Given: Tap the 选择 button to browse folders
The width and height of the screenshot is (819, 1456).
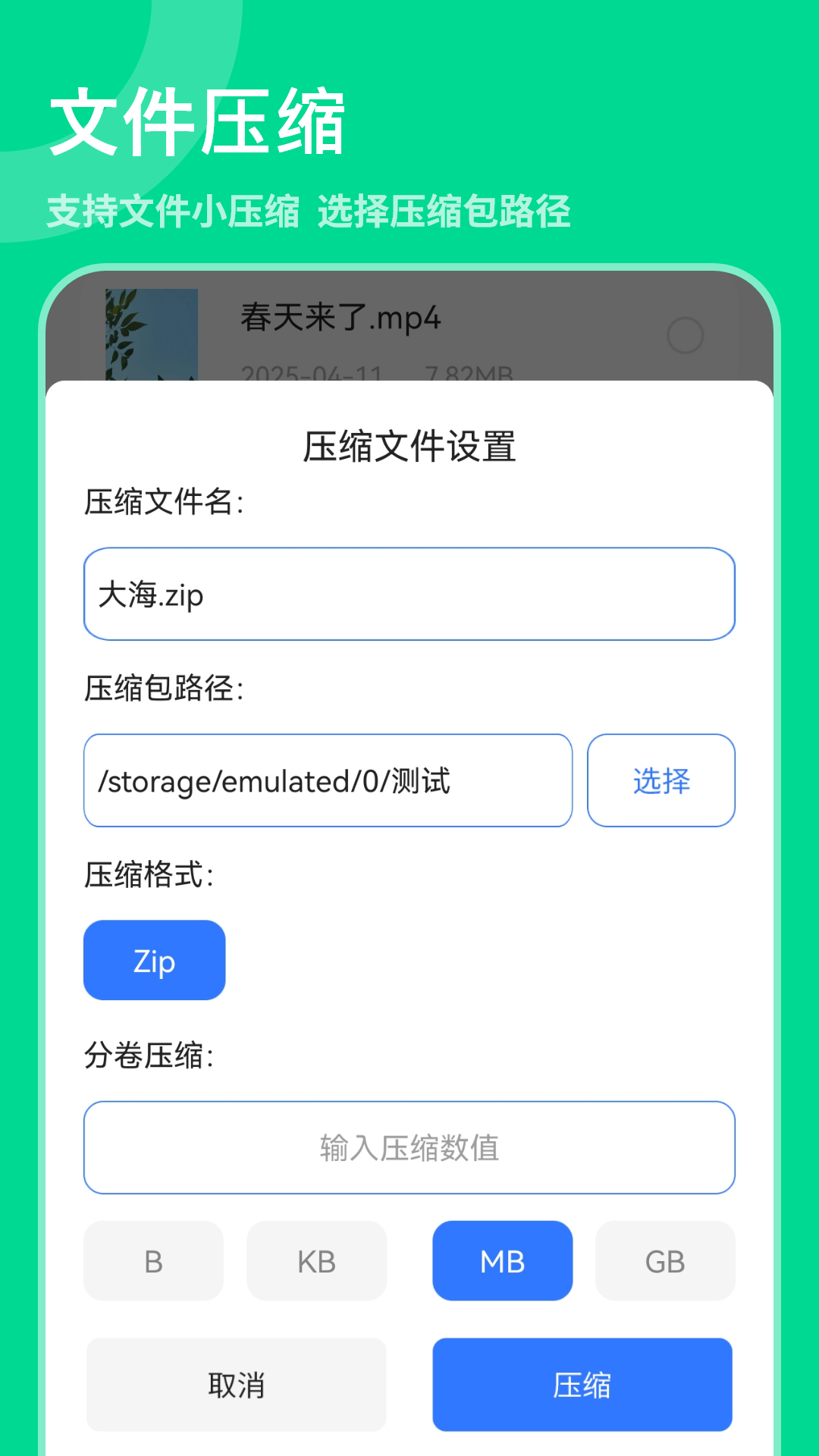Looking at the screenshot, I should [660, 781].
